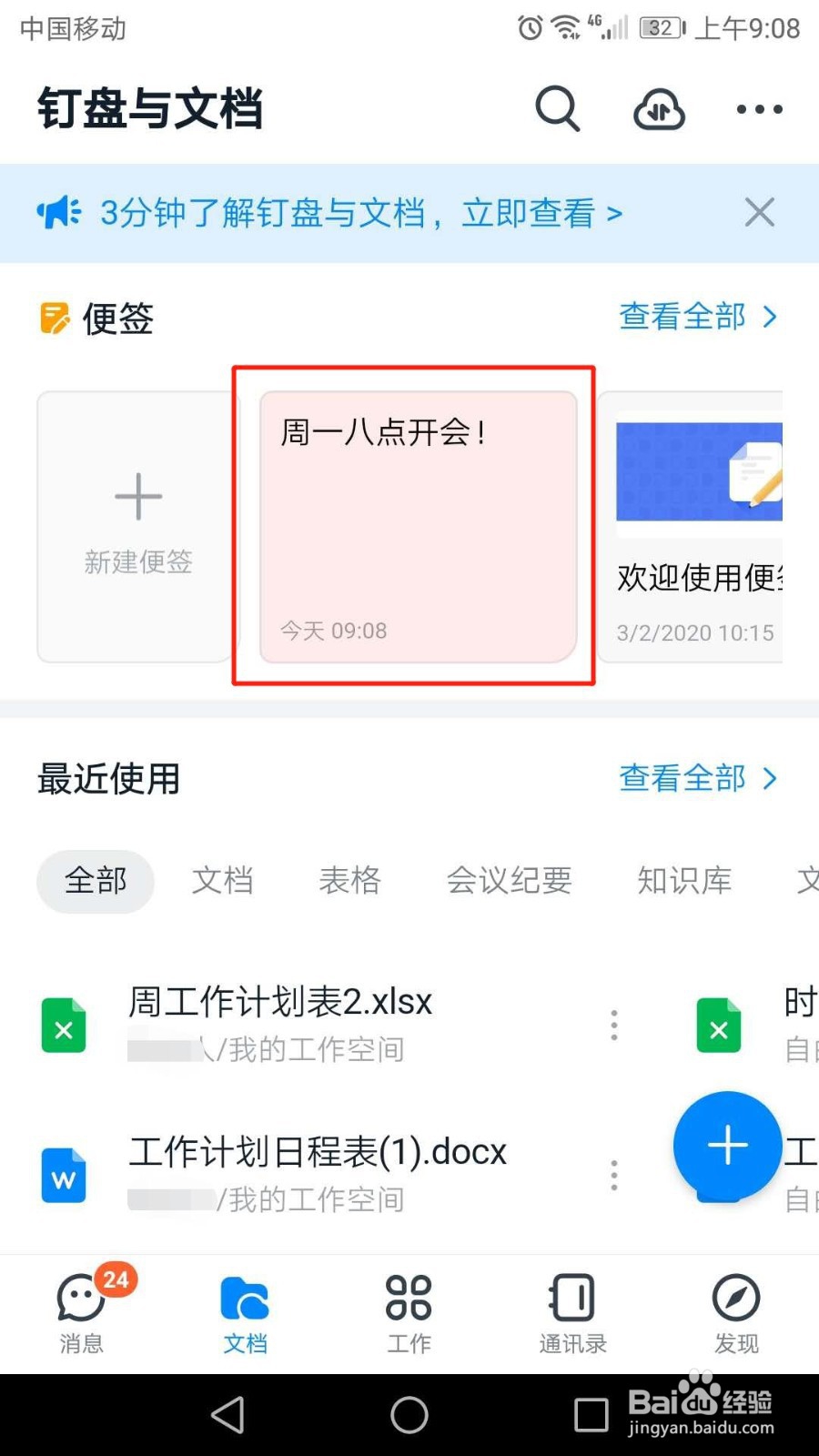This screenshot has width=819, height=1456.
Task: Open search in 钉盘与文档
Action: pos(558,108)
